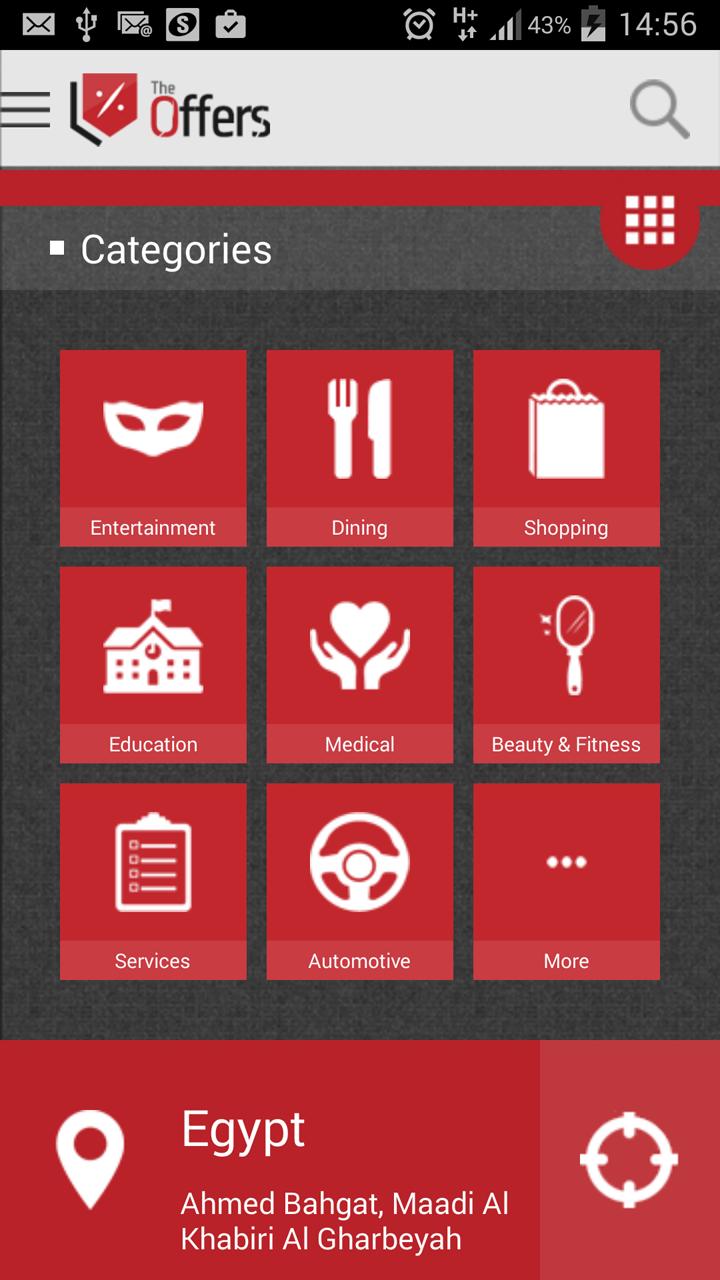Open Beauty & Fitness category
The image size is (720, 1280).
tap(566, 664)
